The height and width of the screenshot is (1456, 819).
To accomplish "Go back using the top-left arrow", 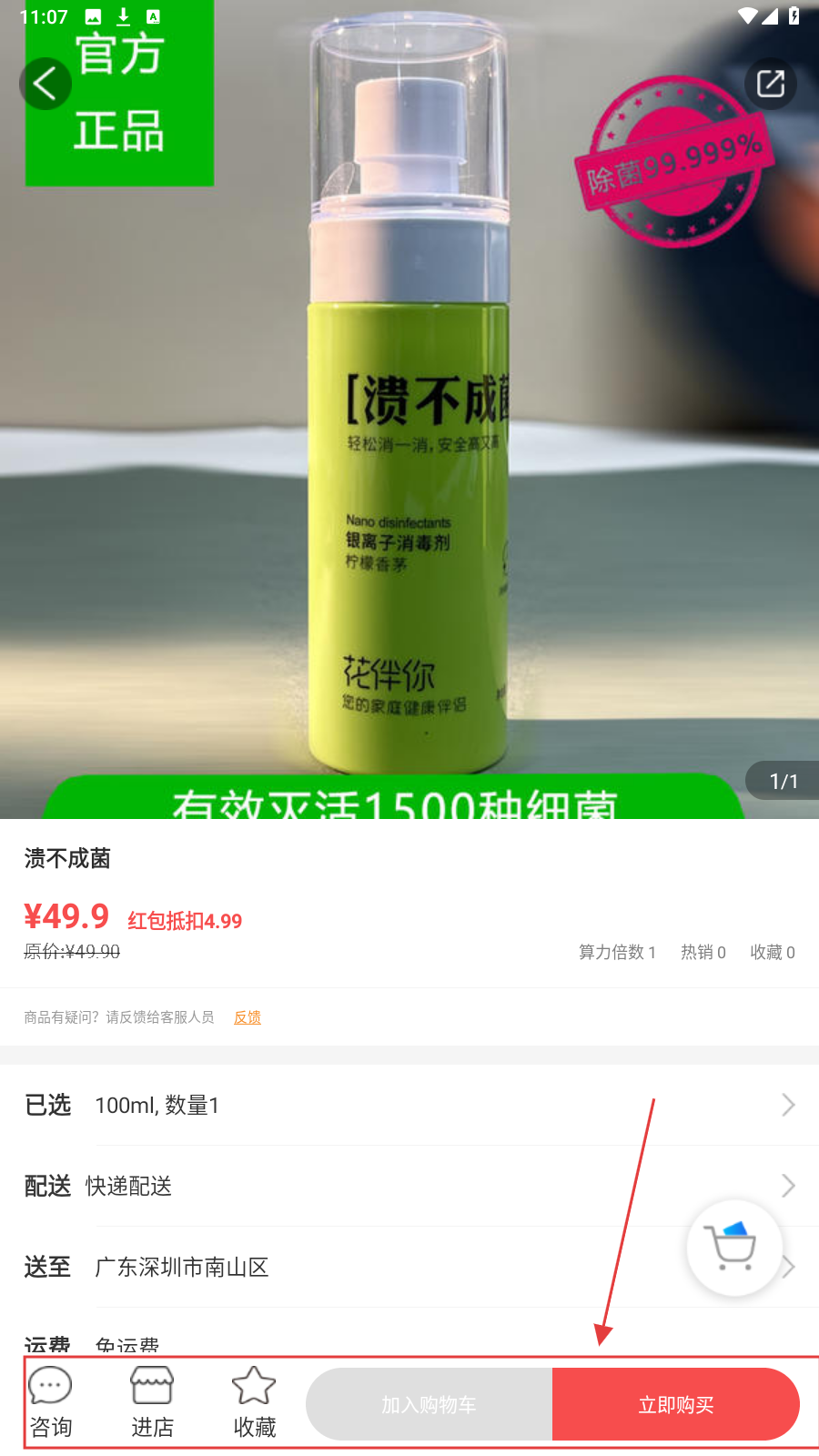I will click(45, 84).
